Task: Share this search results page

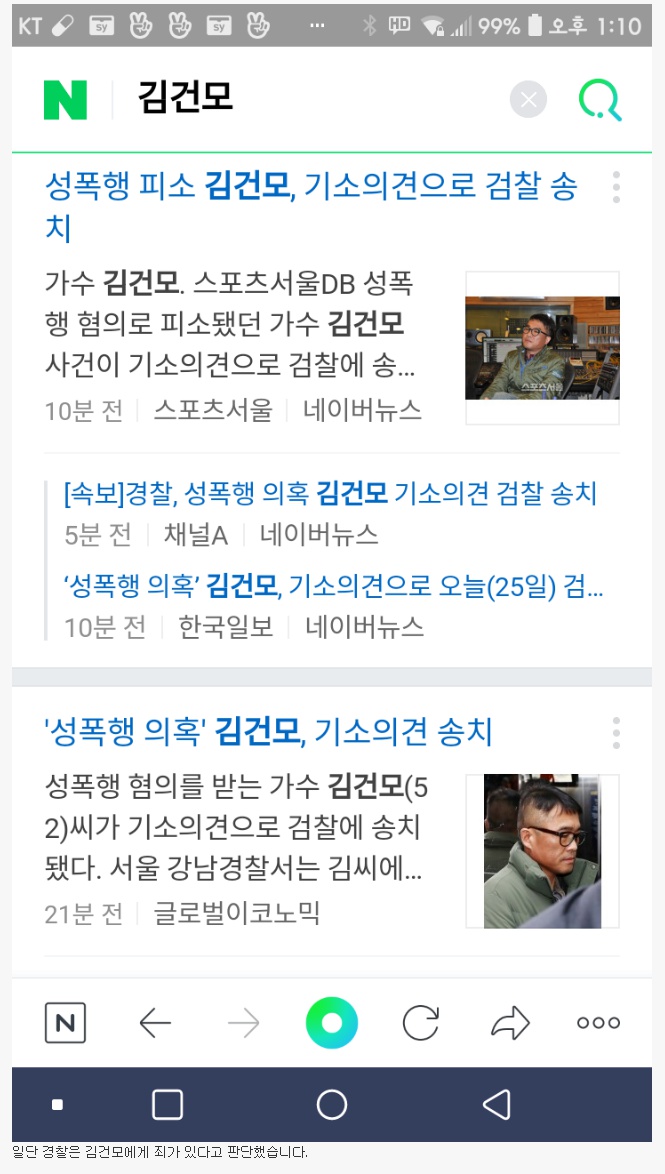Action: click(510, 1023)
